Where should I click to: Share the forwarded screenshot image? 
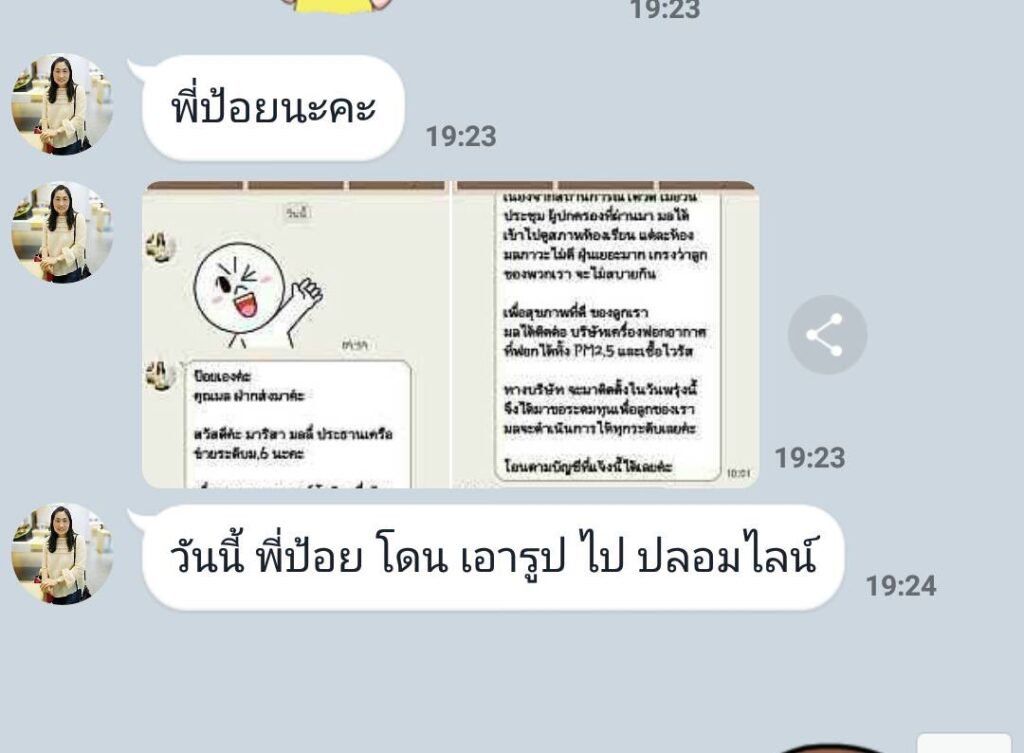click(826, 335)
